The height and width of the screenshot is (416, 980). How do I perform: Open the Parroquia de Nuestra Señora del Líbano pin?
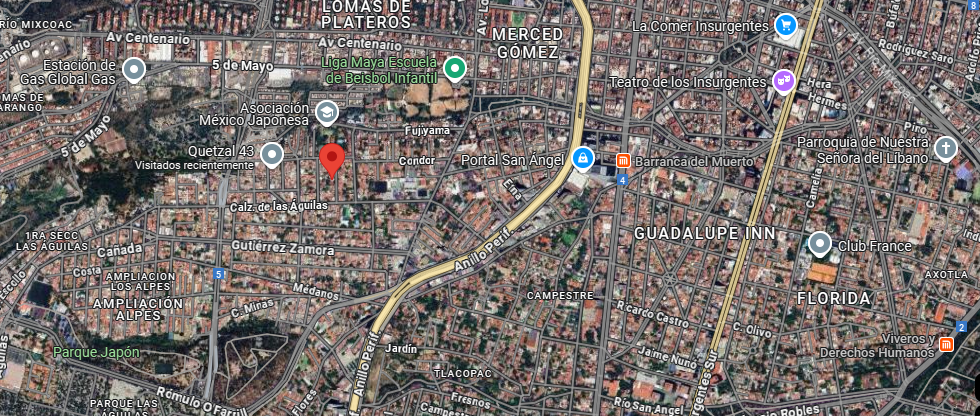pyautogui.click(x=945, y=150)
